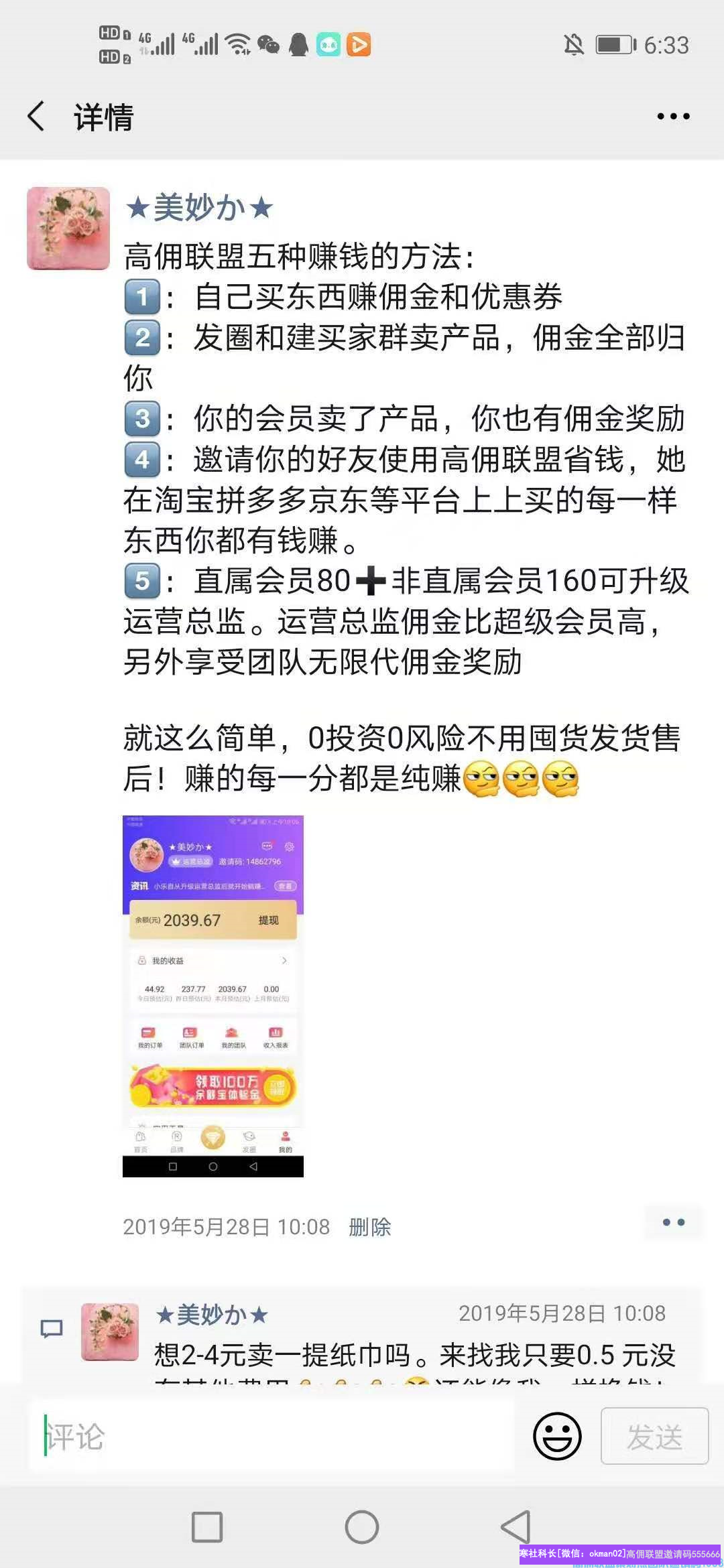Open commenter ★美妙か★ name in the comments
The height and width of the screenshot is (1568, 724).
point(212,1315)
